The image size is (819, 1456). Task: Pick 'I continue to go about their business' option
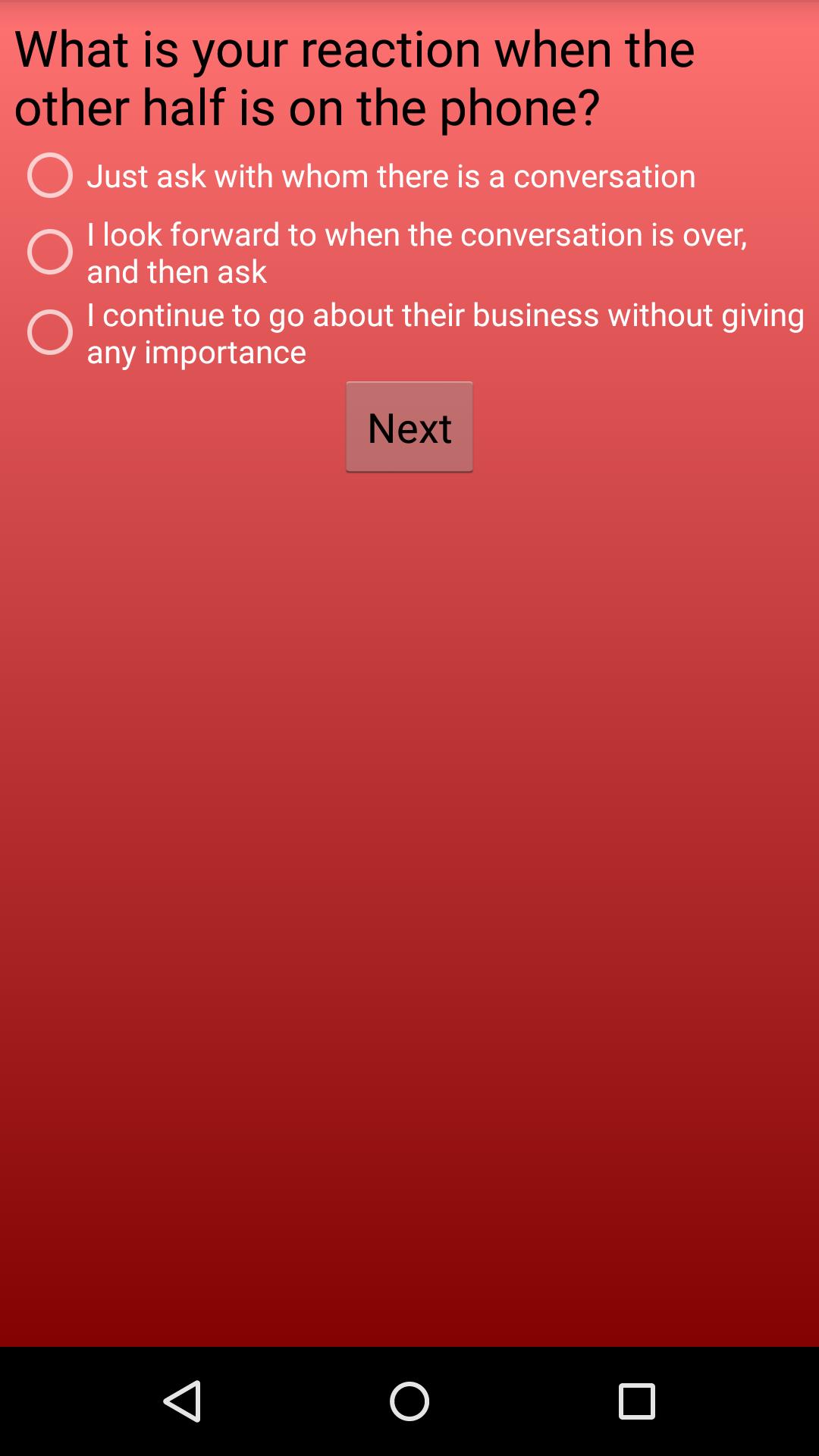50,332
